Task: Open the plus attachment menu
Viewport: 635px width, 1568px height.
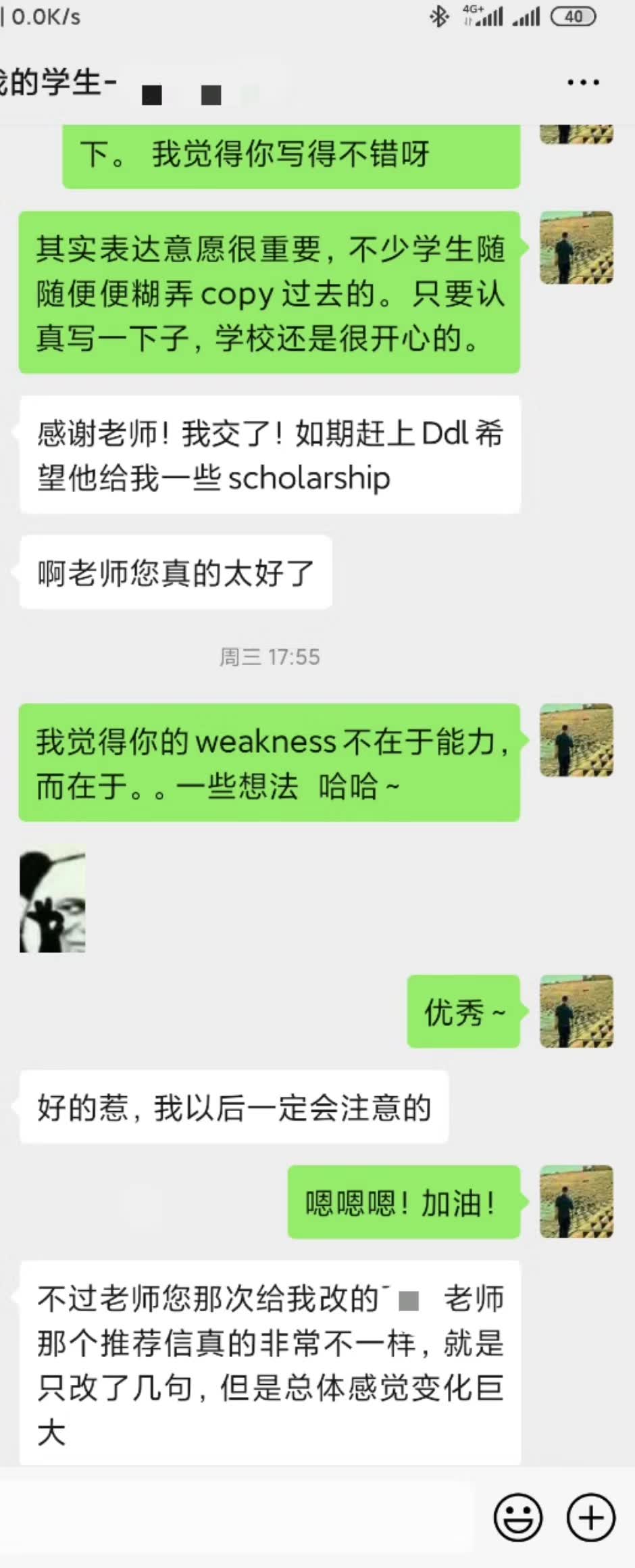Action: click(590, 1517)
